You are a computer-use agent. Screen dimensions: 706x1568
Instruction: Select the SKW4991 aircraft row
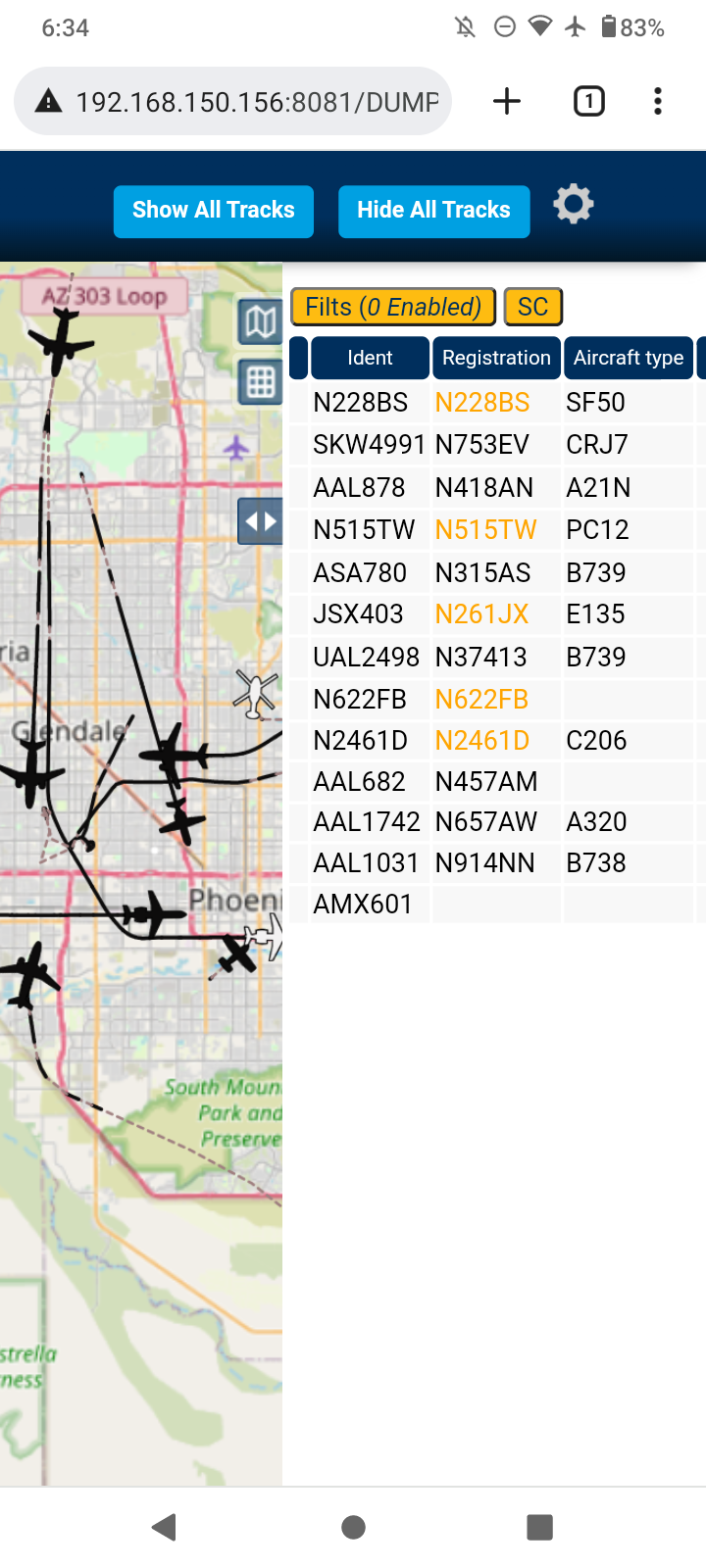coord(497,445)
